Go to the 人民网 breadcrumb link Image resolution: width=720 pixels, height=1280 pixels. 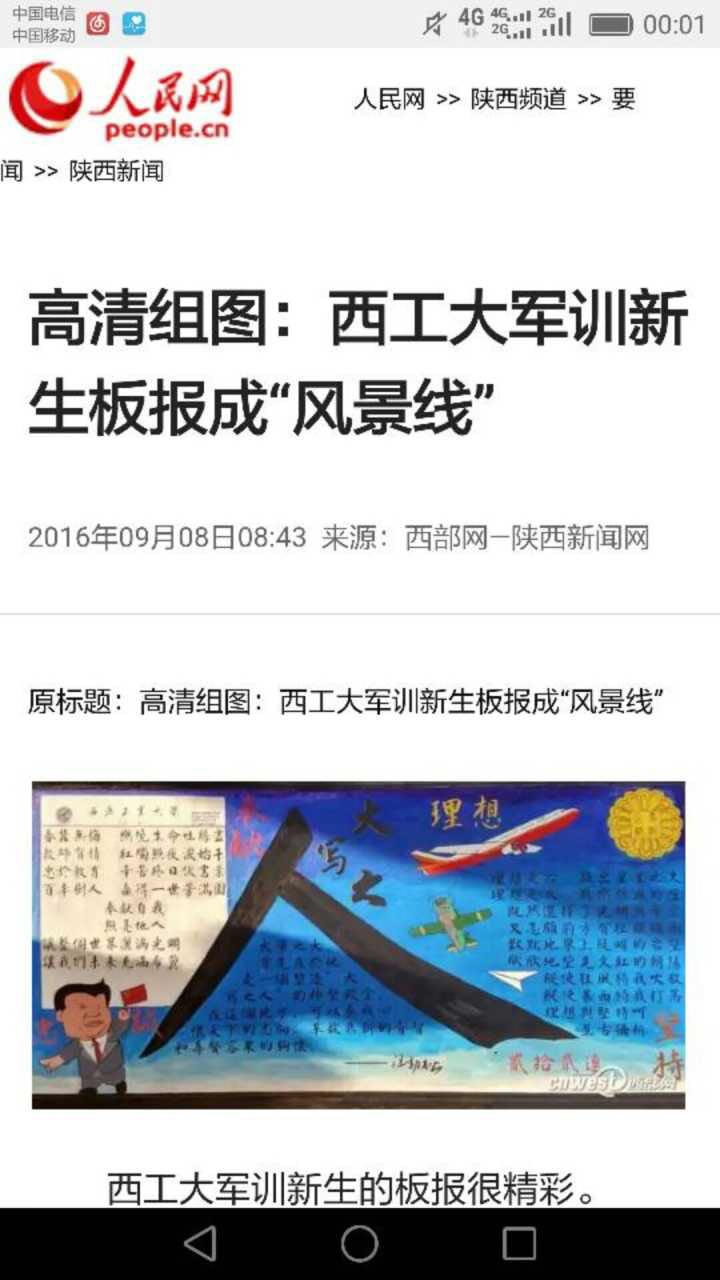(389, 98)
